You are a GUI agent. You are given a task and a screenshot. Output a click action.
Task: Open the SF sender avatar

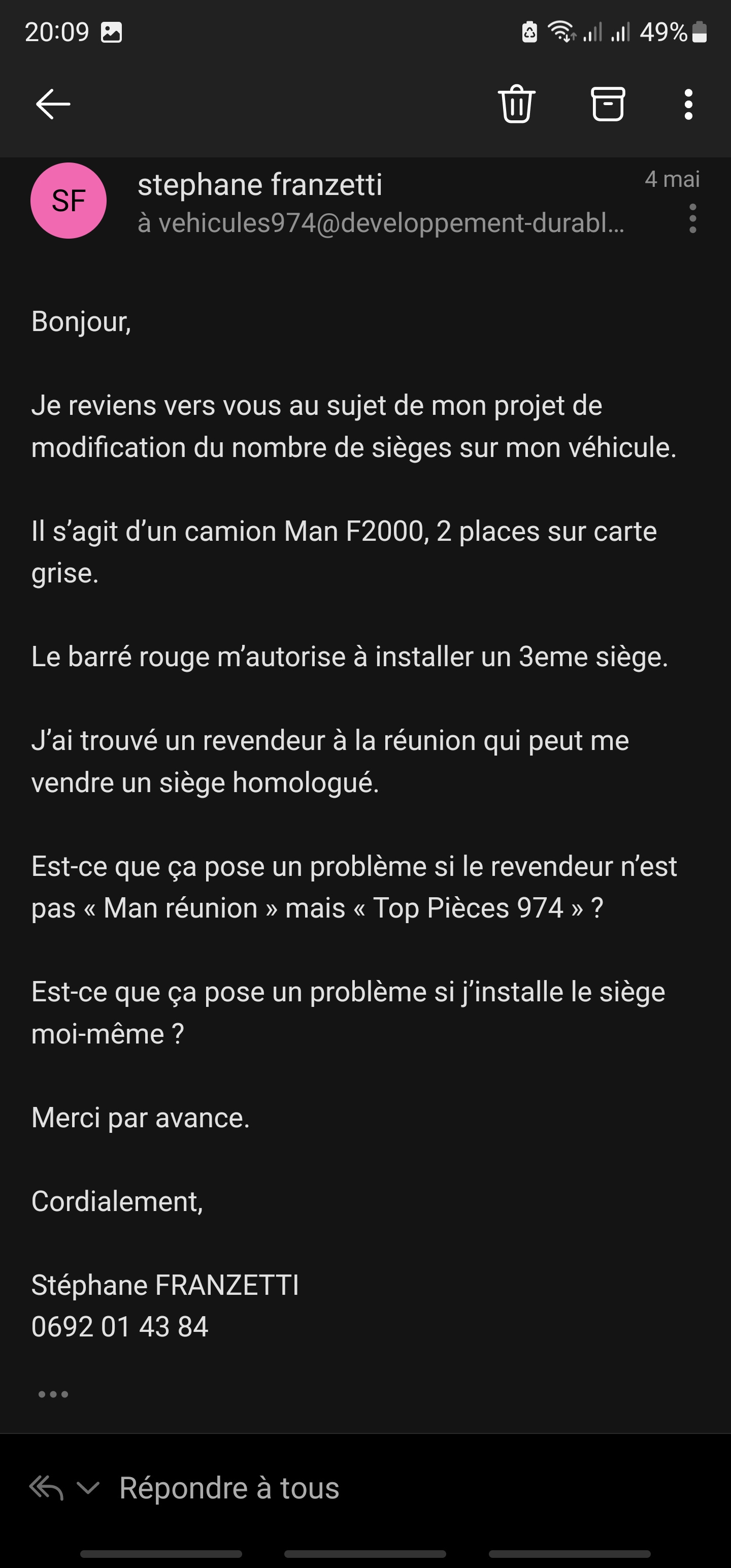68,201
